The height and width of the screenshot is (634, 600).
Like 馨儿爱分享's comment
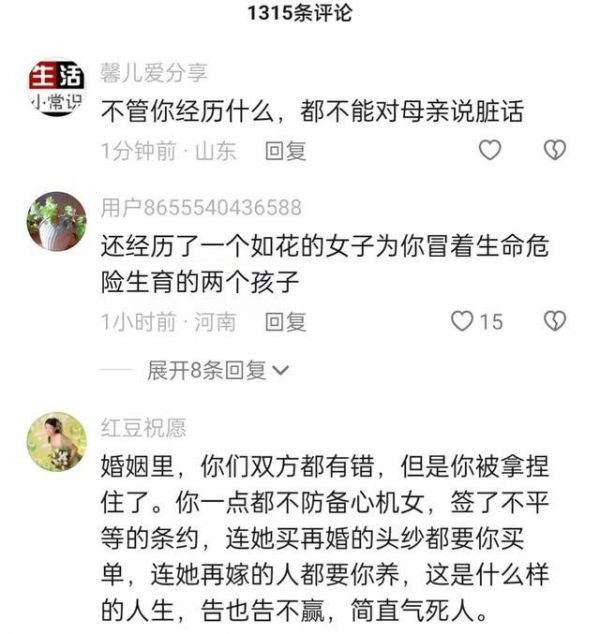(489, 151)
